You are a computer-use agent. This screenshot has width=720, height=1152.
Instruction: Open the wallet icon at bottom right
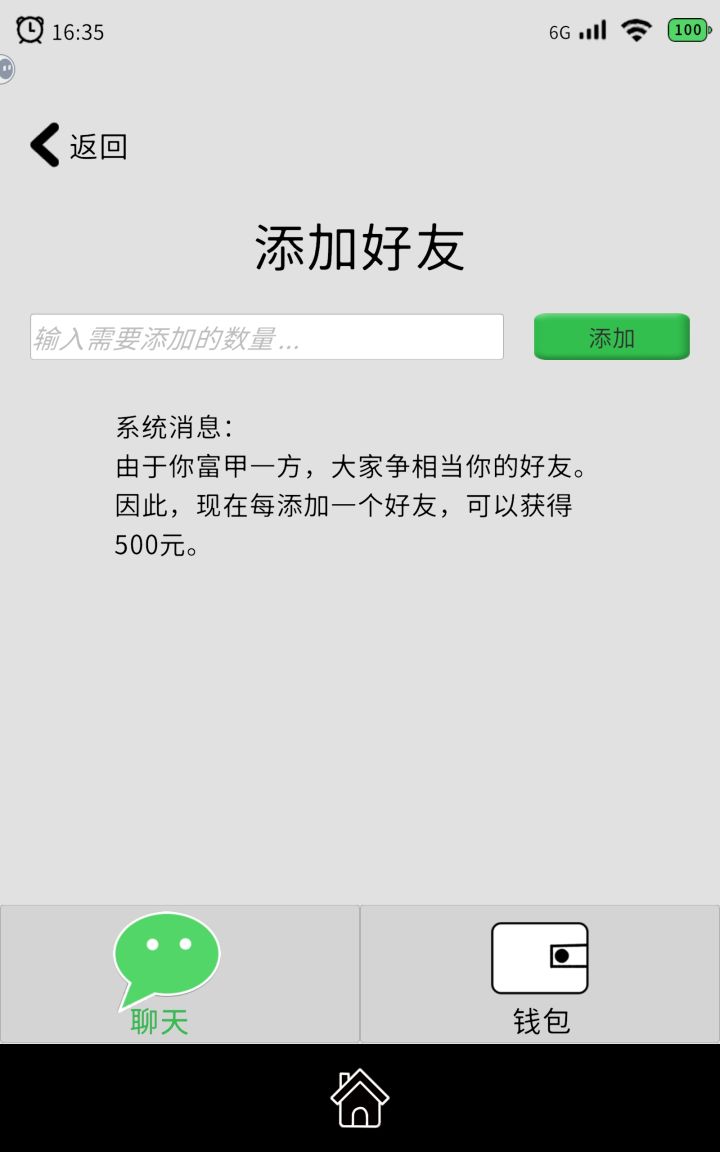[x=541, y=958]
